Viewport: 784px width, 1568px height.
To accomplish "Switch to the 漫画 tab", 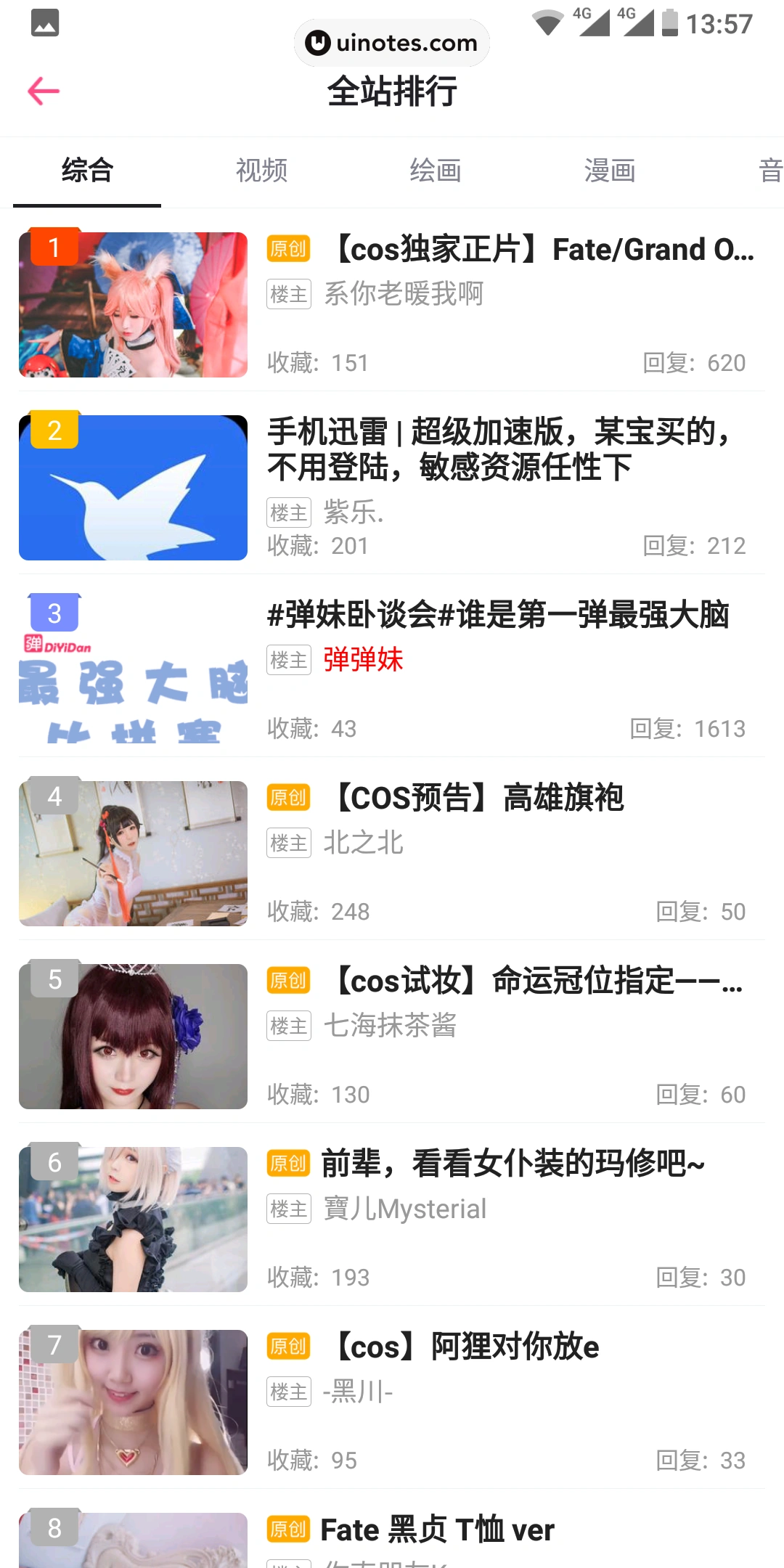I will (610, 171).
